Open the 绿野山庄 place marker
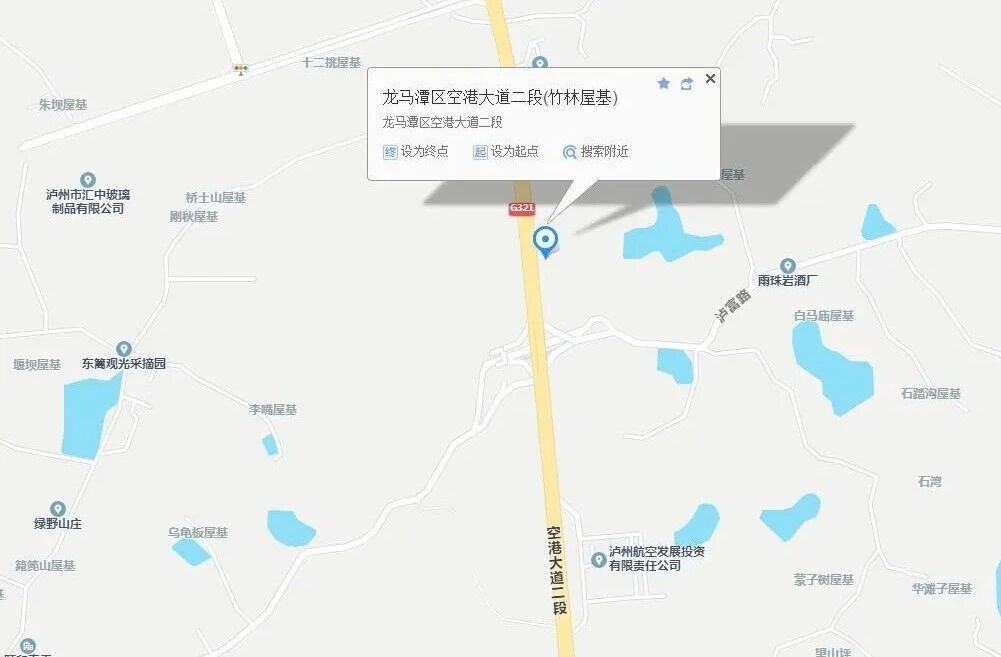 [58, 509]
